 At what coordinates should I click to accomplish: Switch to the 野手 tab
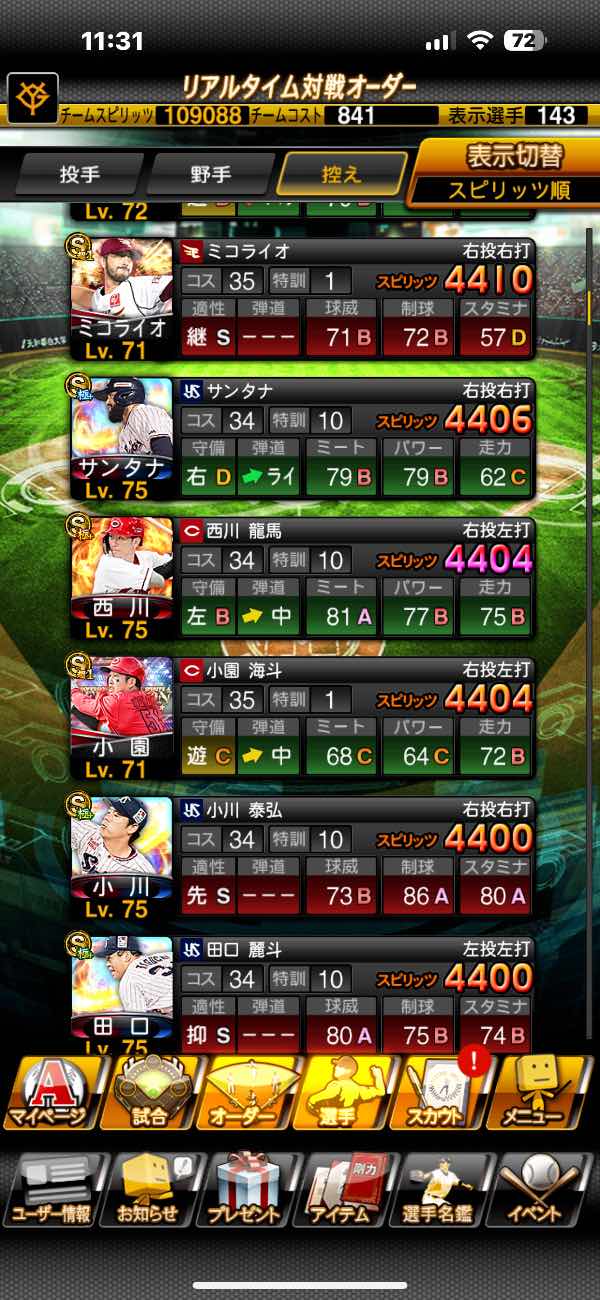[x=211, y=175]
